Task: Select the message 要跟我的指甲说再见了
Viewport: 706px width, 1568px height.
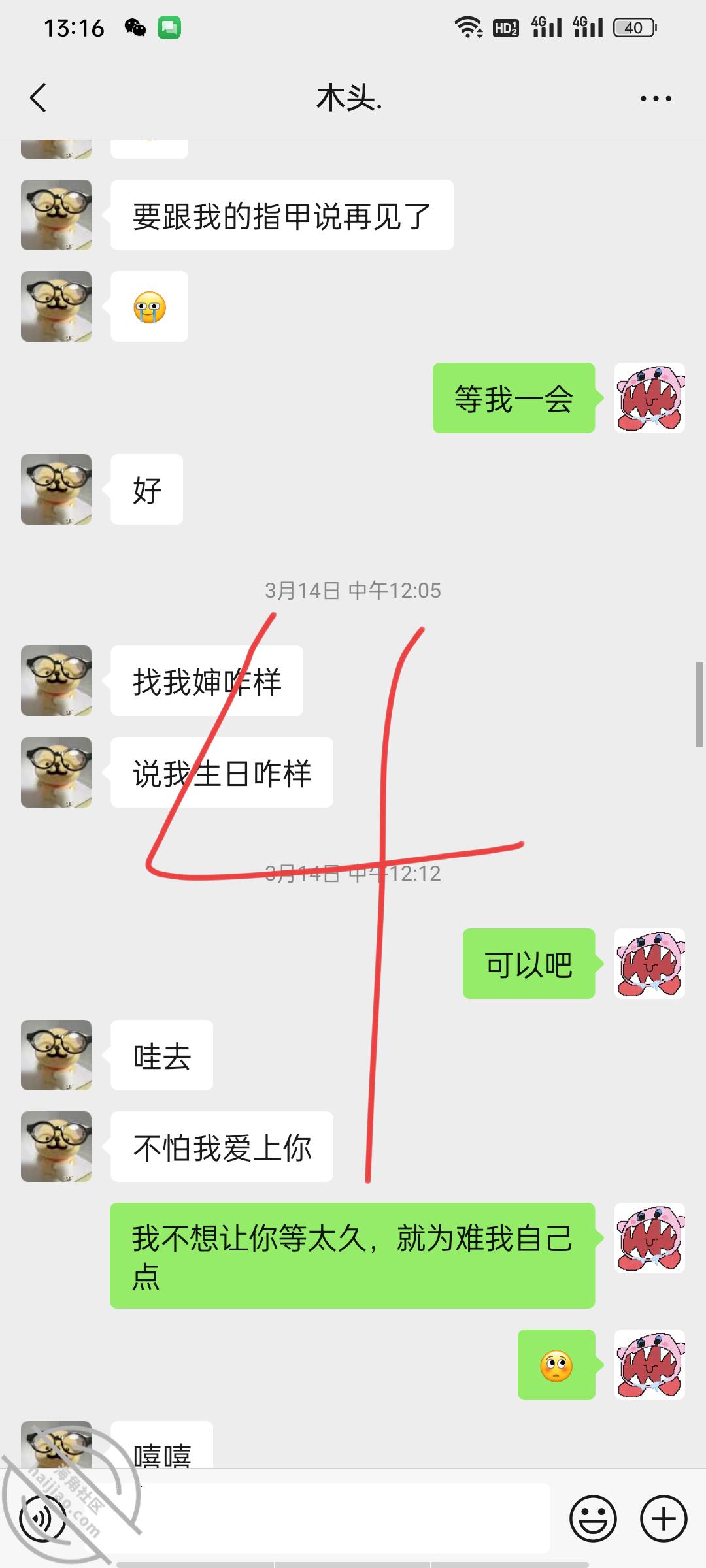Action: pos(281,215)
